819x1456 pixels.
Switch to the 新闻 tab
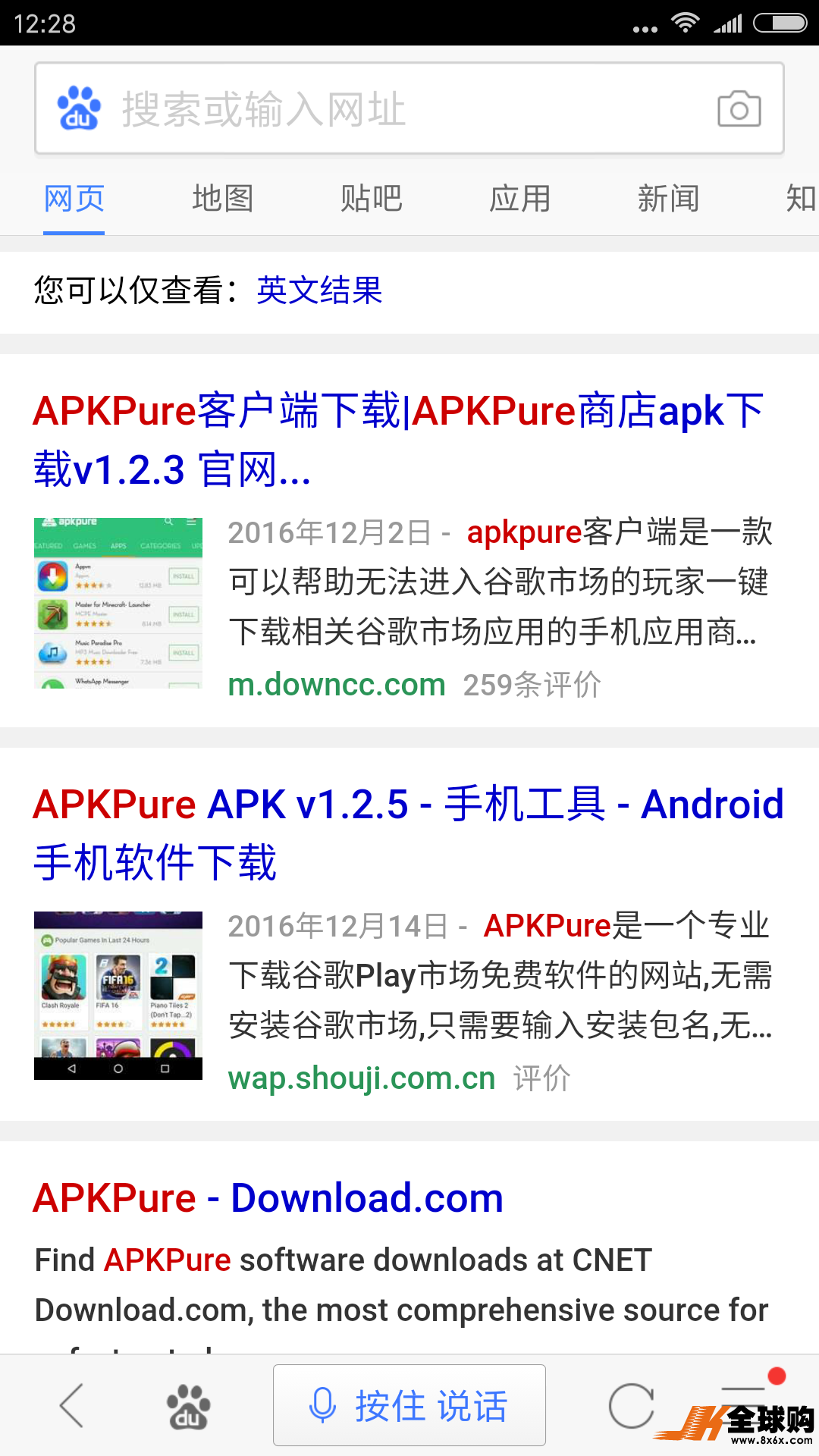[x=668, y=199]
